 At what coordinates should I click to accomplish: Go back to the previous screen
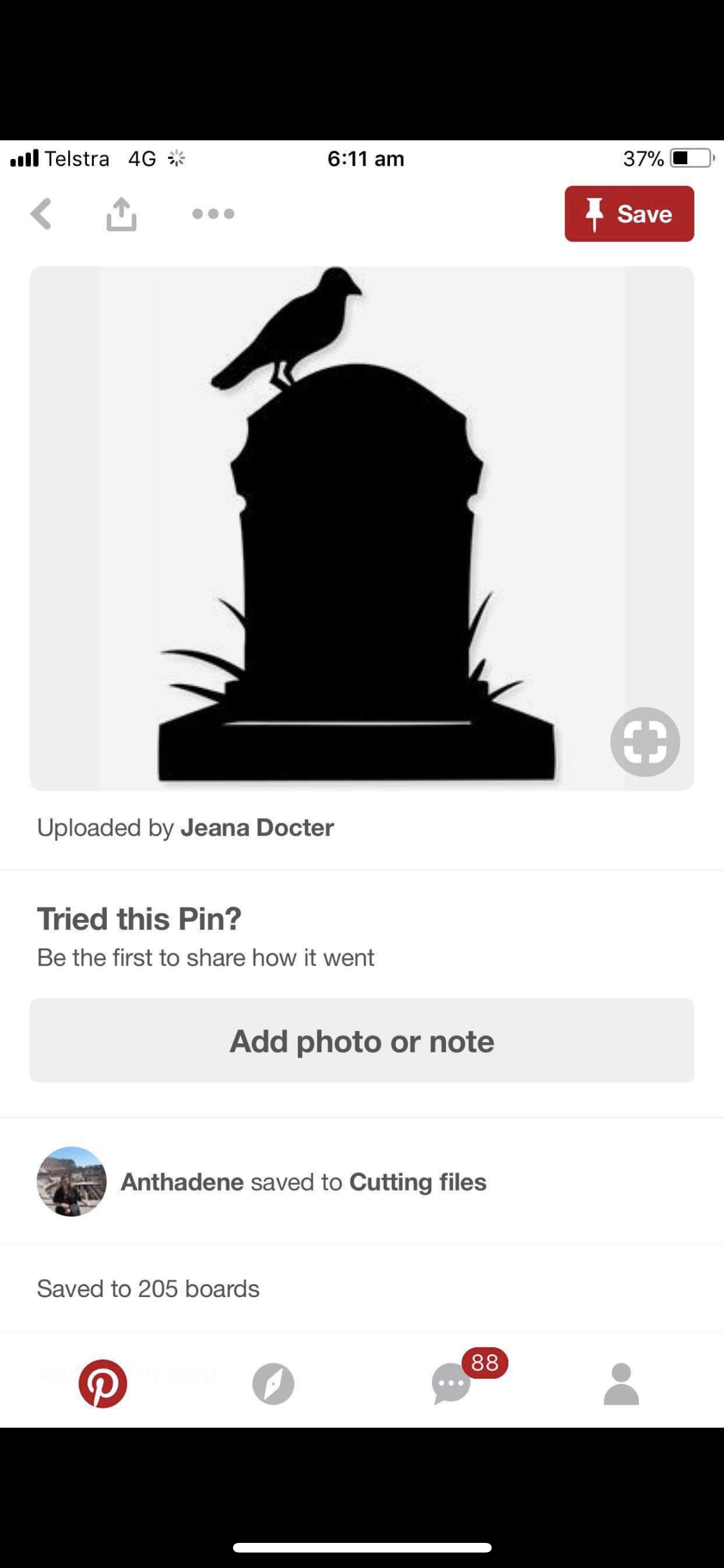pos(41,214)
